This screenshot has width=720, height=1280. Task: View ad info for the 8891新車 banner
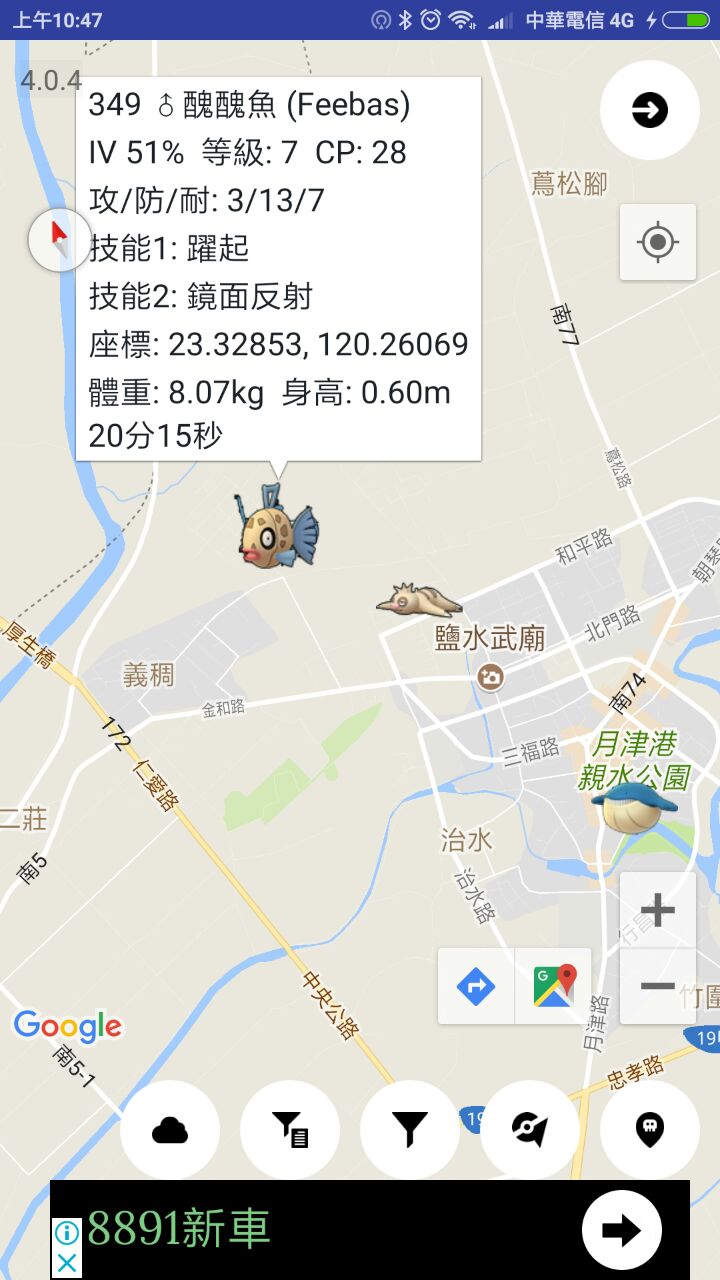(66, 1232)
